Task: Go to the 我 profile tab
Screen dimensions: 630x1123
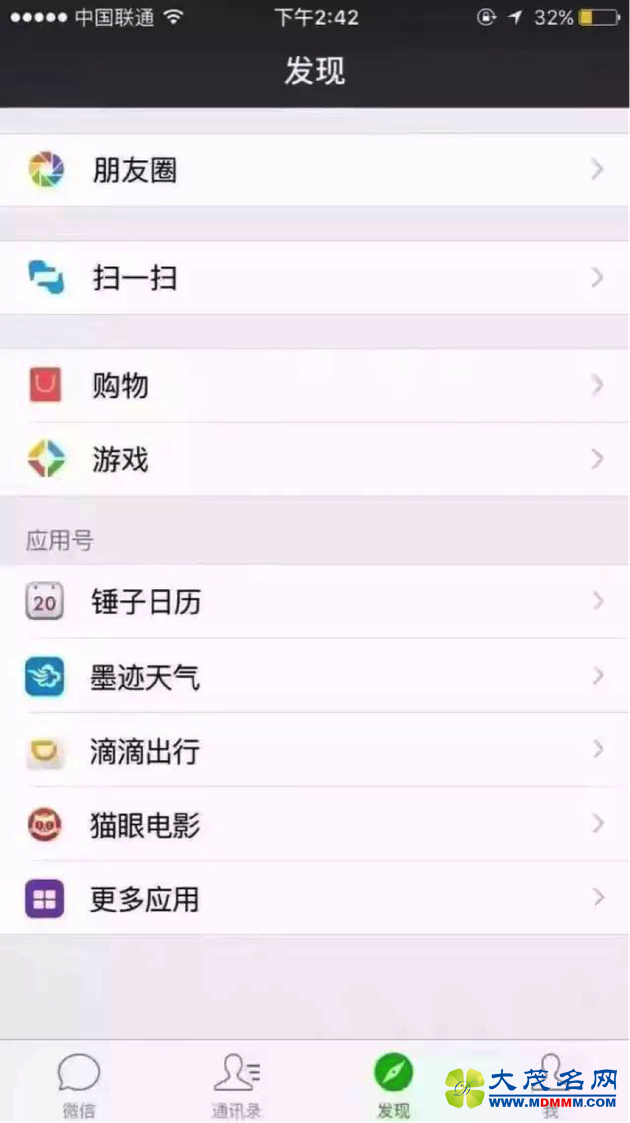Action: (x=551, y=1084)
